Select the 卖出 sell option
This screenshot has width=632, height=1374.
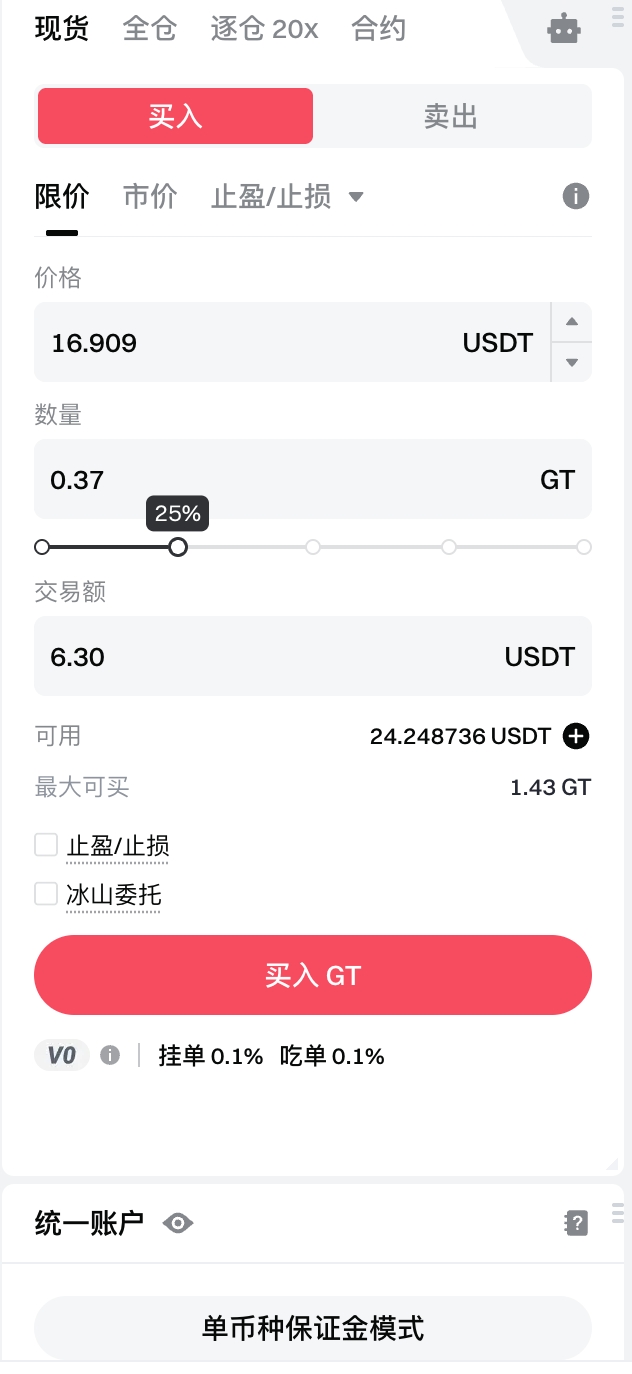[x=451, y=117]
